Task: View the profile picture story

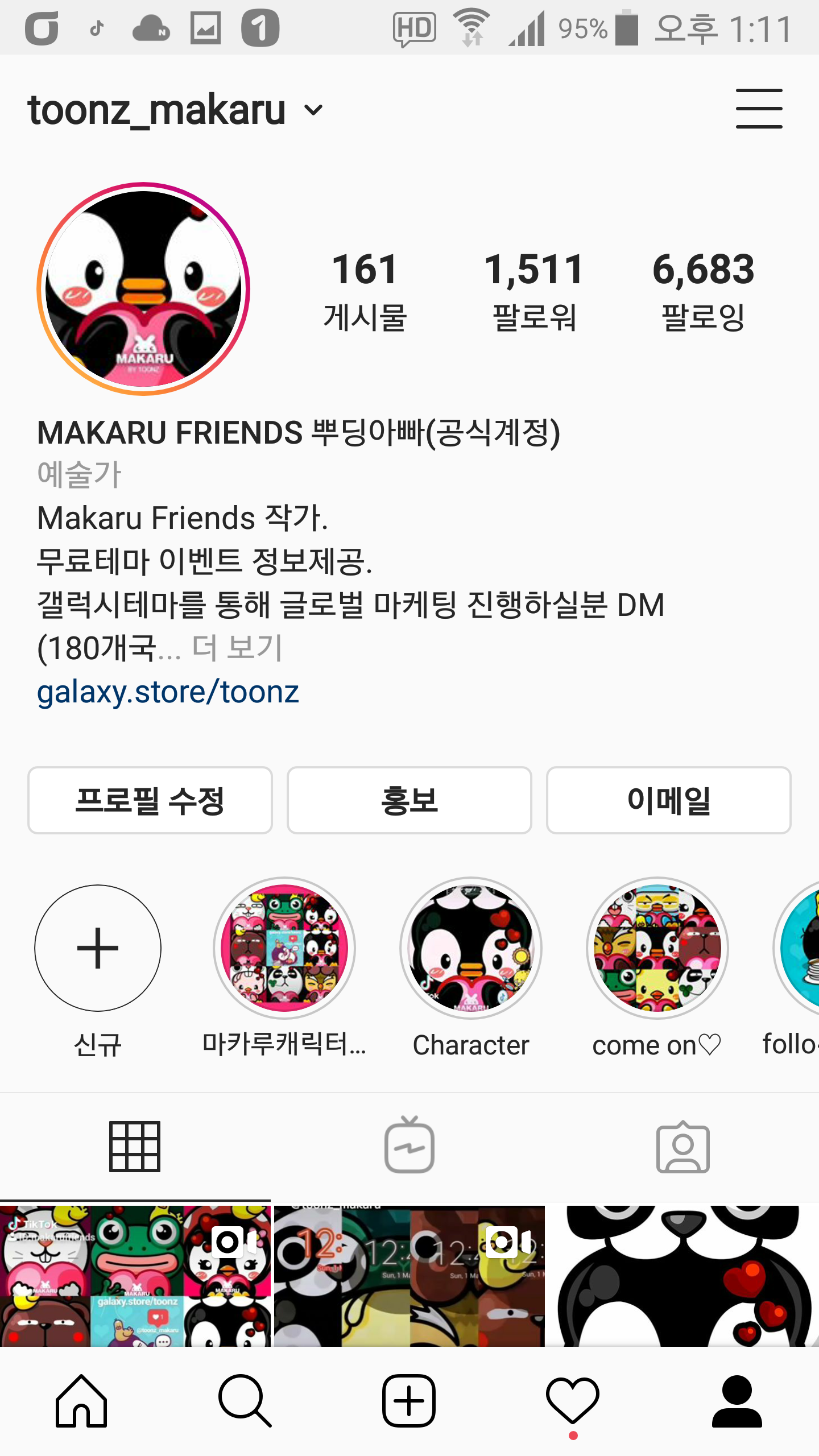Action: click(143, 288)
